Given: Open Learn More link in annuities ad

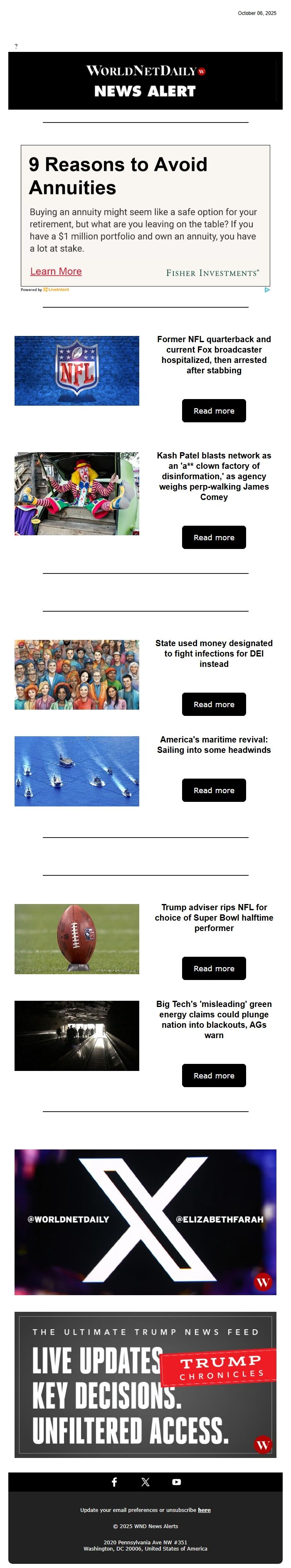Looking at the screenshot, I should tap(56, 271).
